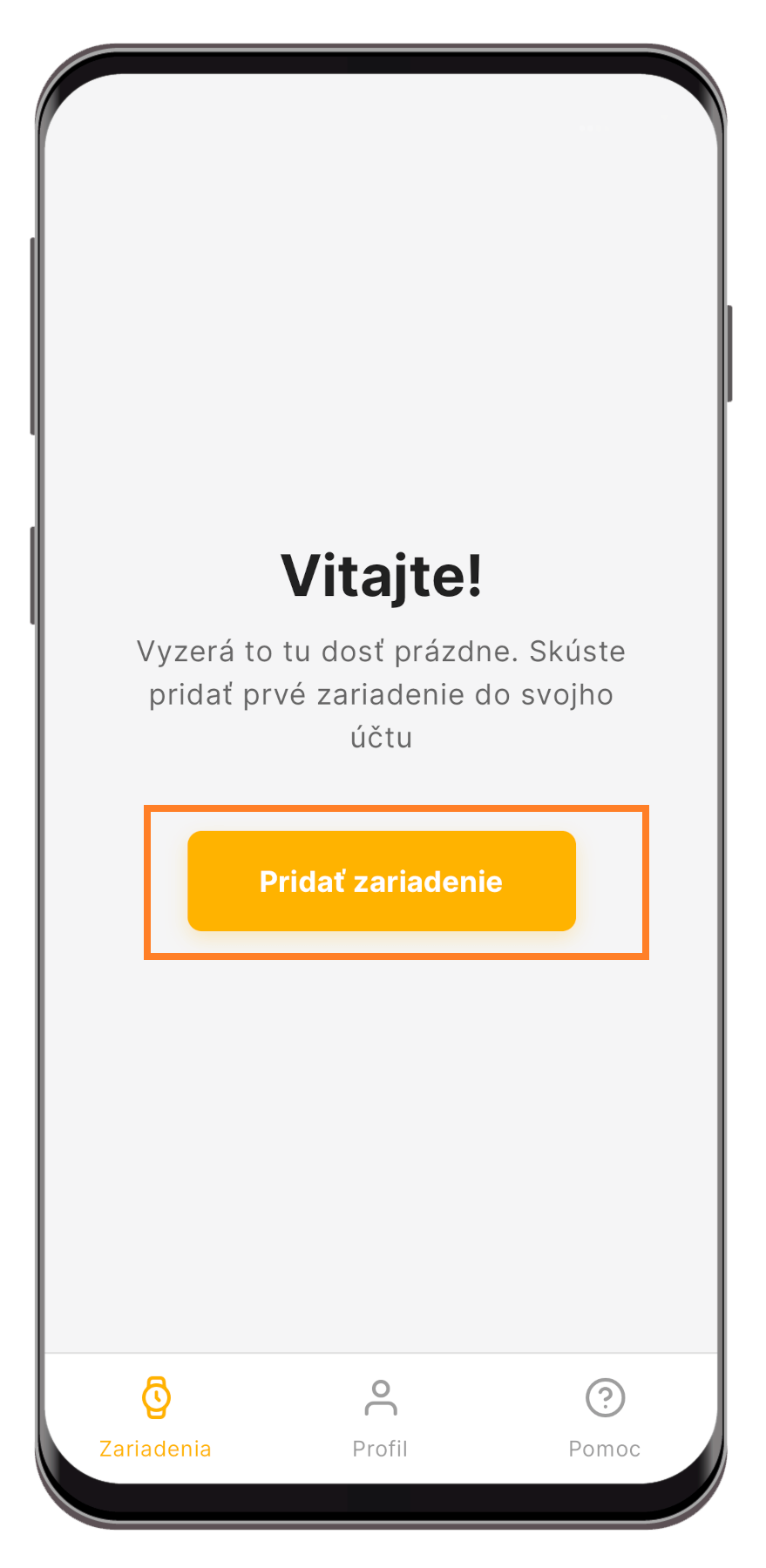Open the Pomoc tab
Image resolution: width=766 pixels, height=1568 pixels.
tap(605, 1416)
